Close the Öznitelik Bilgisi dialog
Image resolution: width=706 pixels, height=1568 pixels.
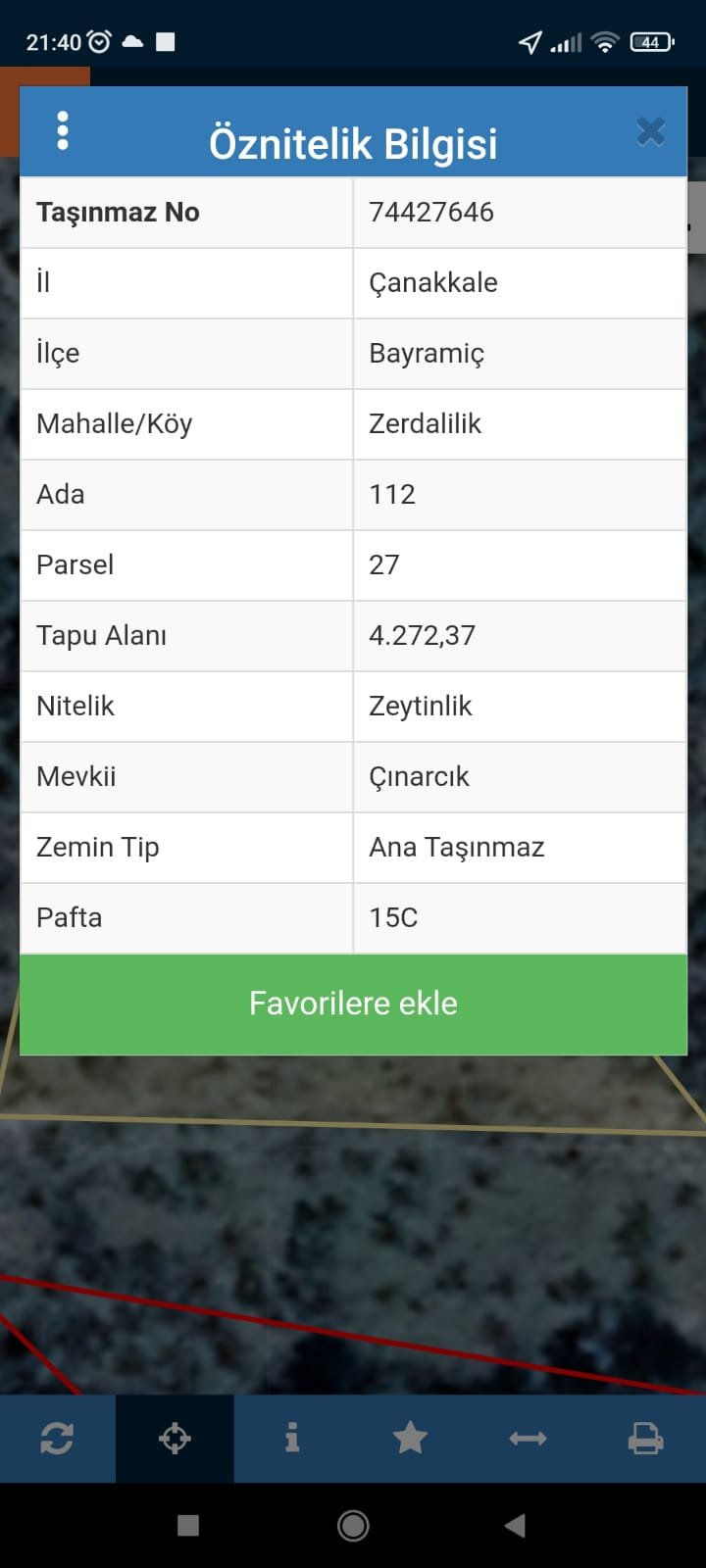pyautogui.click(x=650, y=131)
